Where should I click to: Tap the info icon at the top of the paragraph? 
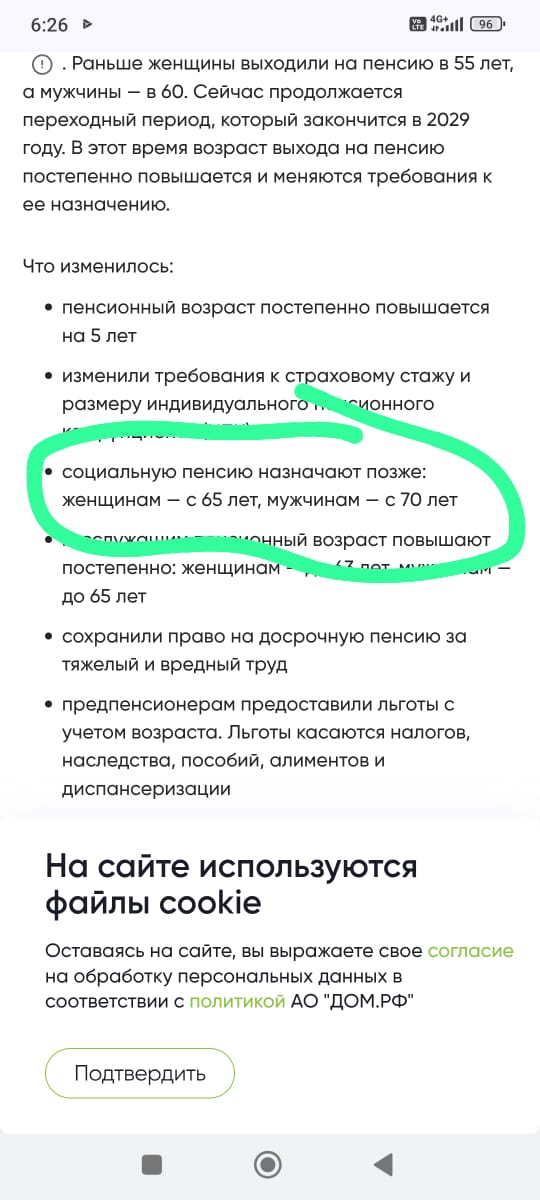[x=43, y=65]
